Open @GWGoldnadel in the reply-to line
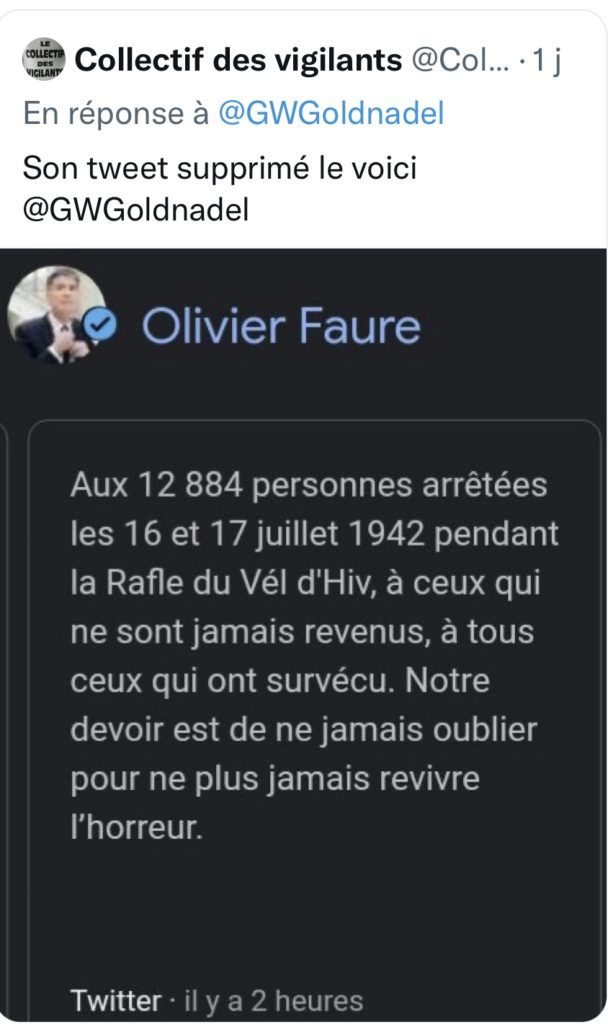The height and width of the screenshot is (1024, 608). point(330,114)
